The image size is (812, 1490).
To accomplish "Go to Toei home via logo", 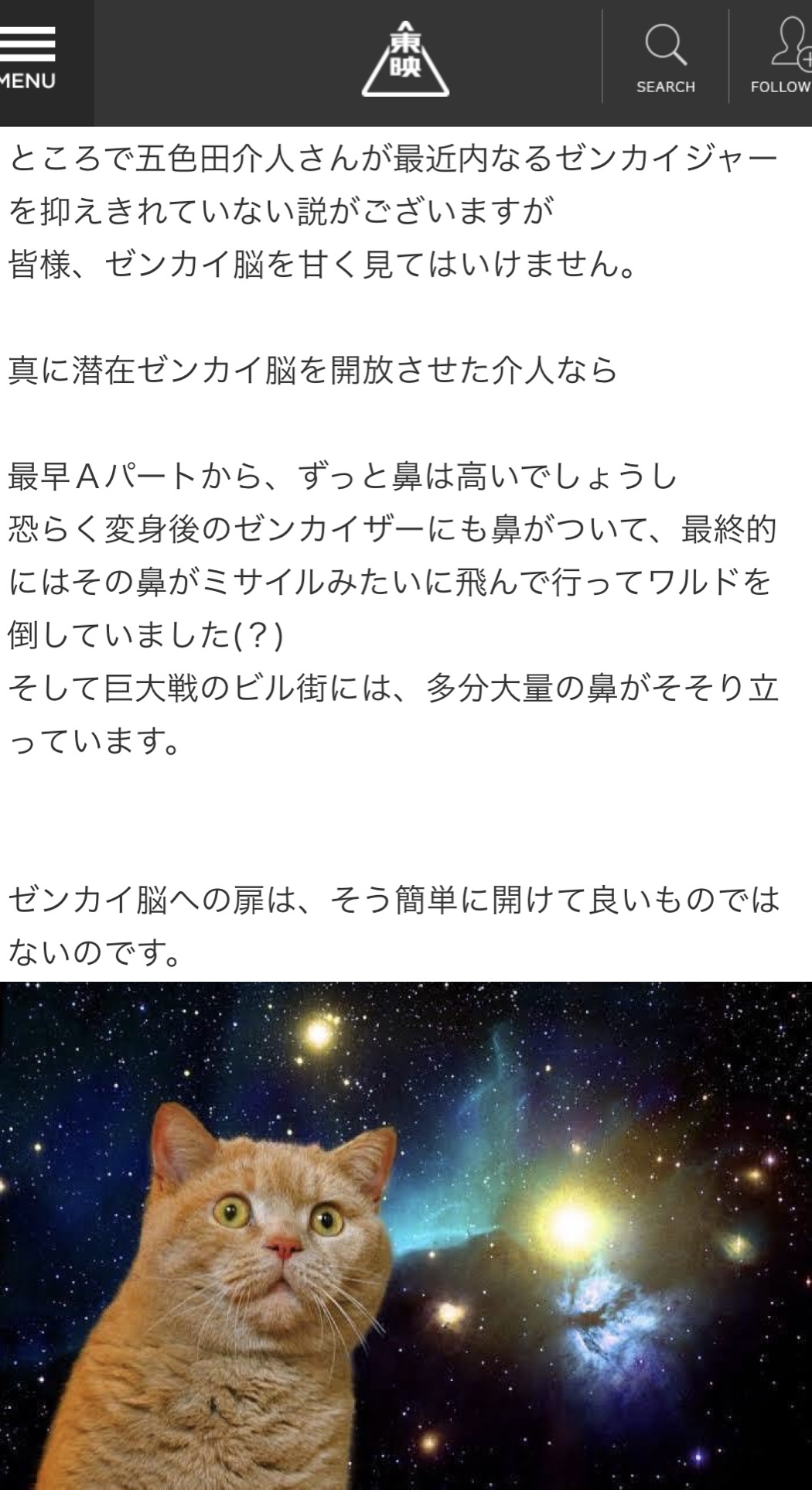I will tap(405, 60).
